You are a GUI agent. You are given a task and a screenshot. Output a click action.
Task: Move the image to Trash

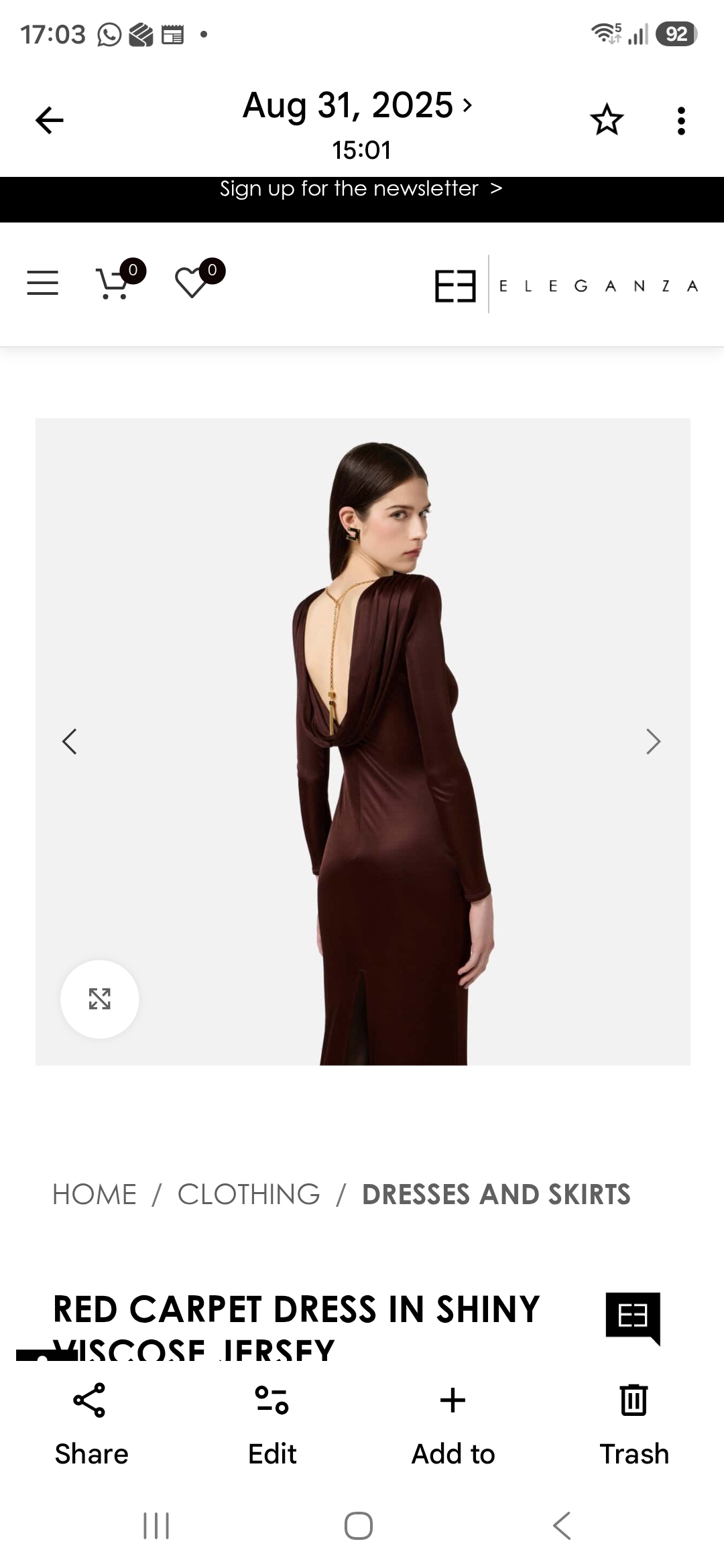[x=634, y=1425]
